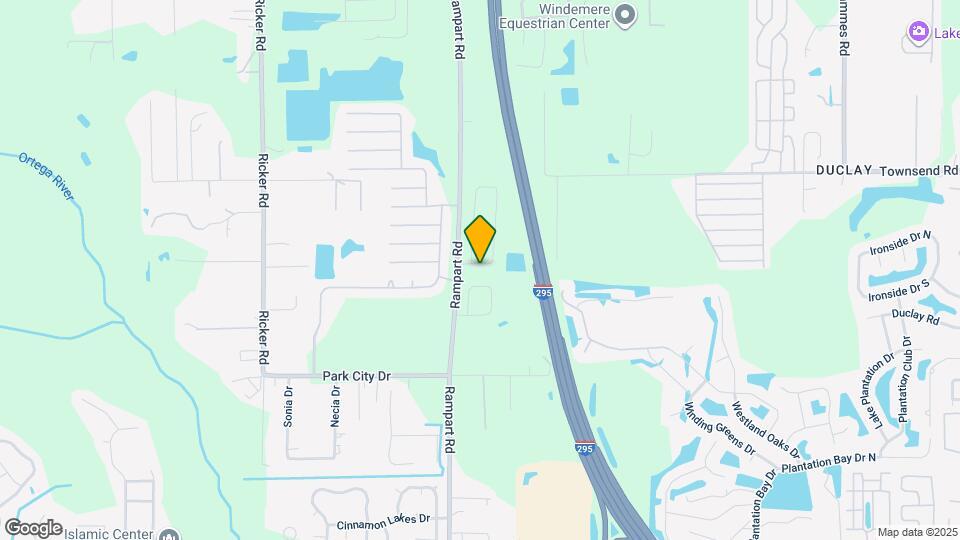
Task: Open the purple camera place pin
Action: click(918, 33)
